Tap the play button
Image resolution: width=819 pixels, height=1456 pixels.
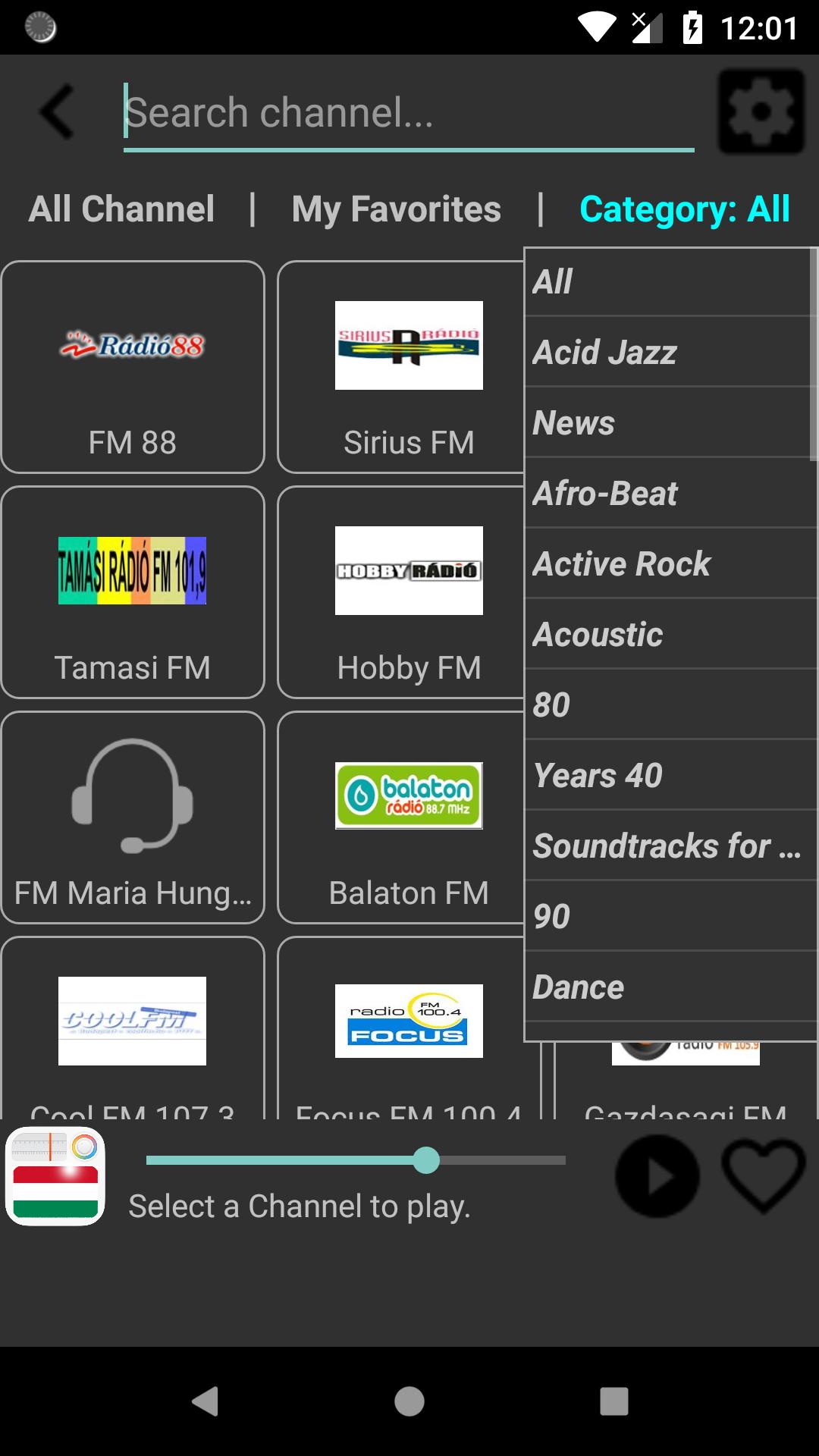pyautogui.click(x=657, y=1176)
